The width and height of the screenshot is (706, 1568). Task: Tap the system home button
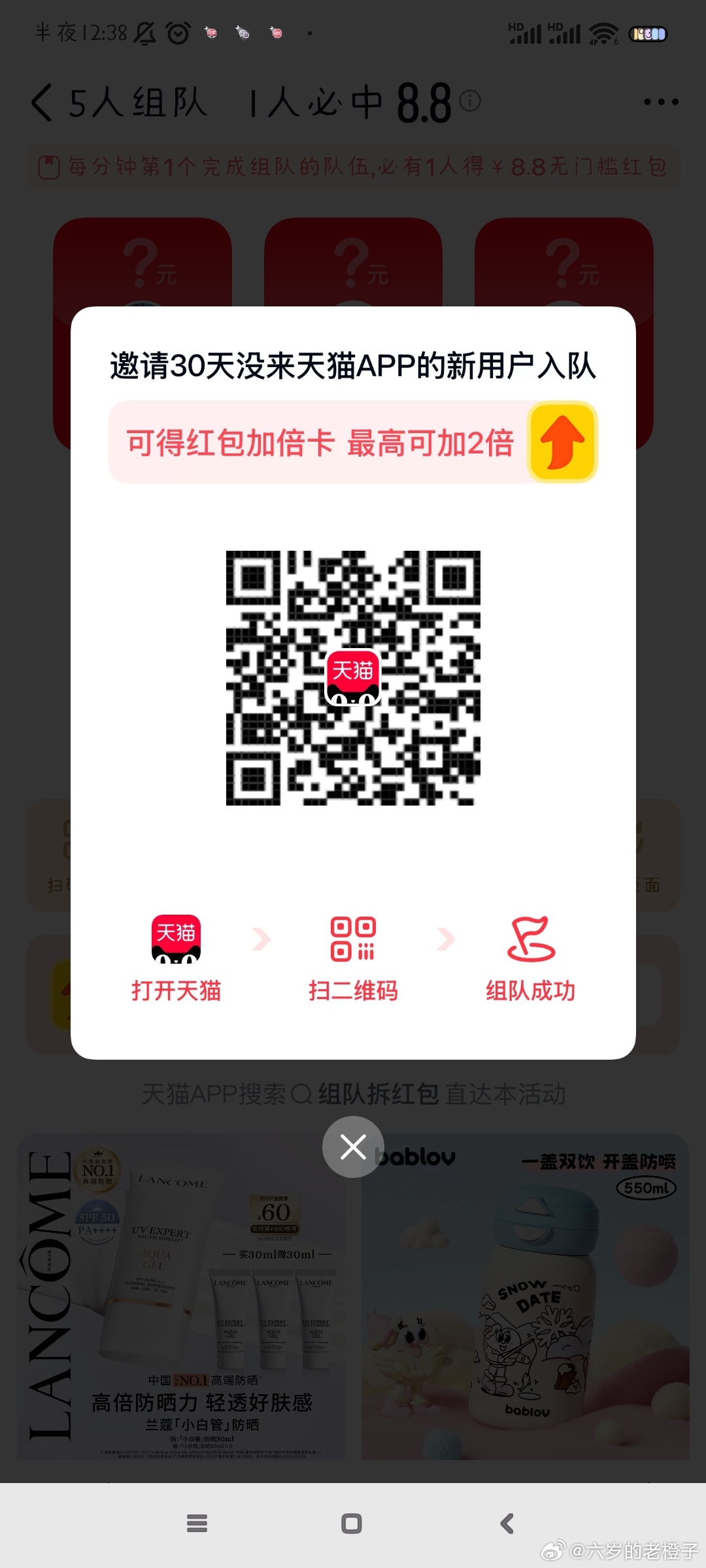click(352, 1524)
